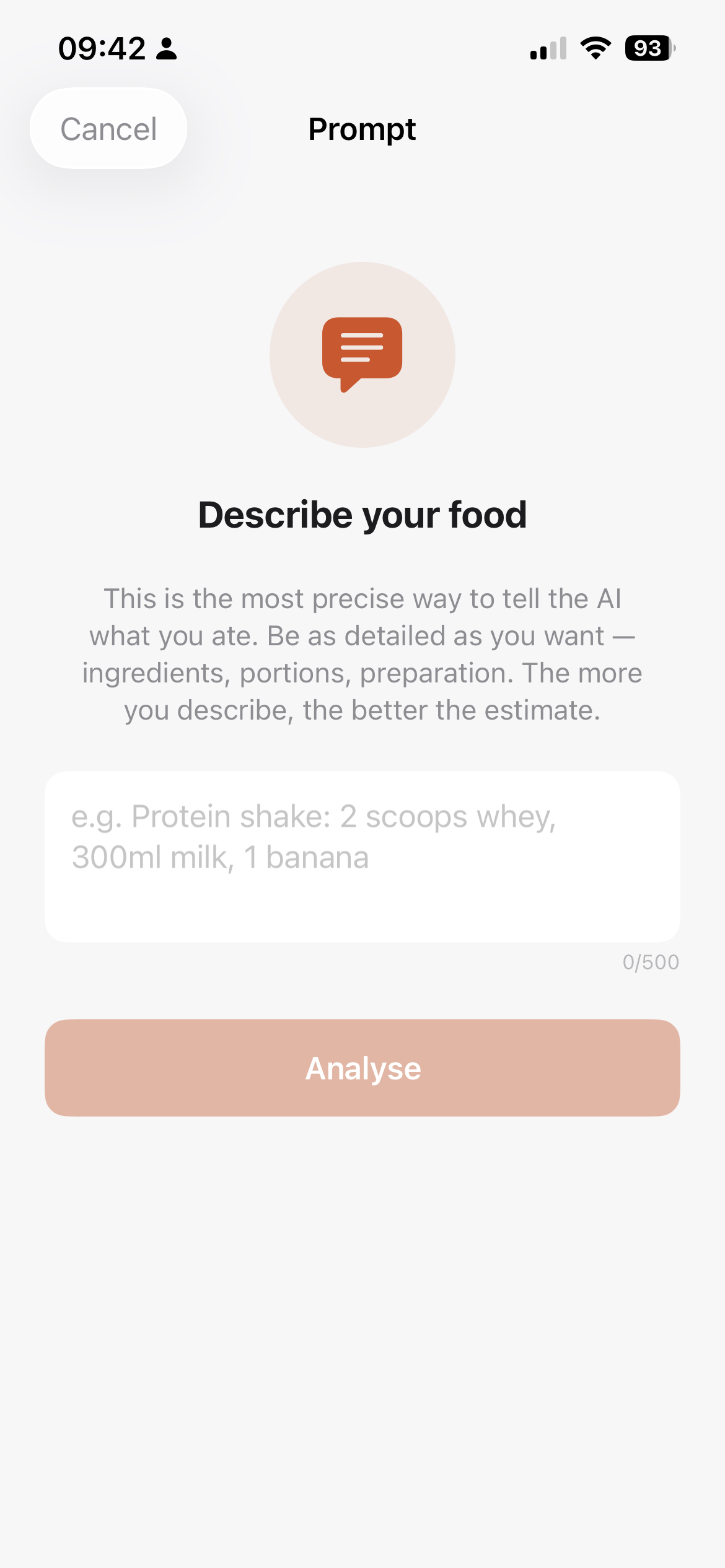The width and height of the screenshot is (725, 1568).
Task: Tap the time shown in the status bar
Action: pos(101,47)
